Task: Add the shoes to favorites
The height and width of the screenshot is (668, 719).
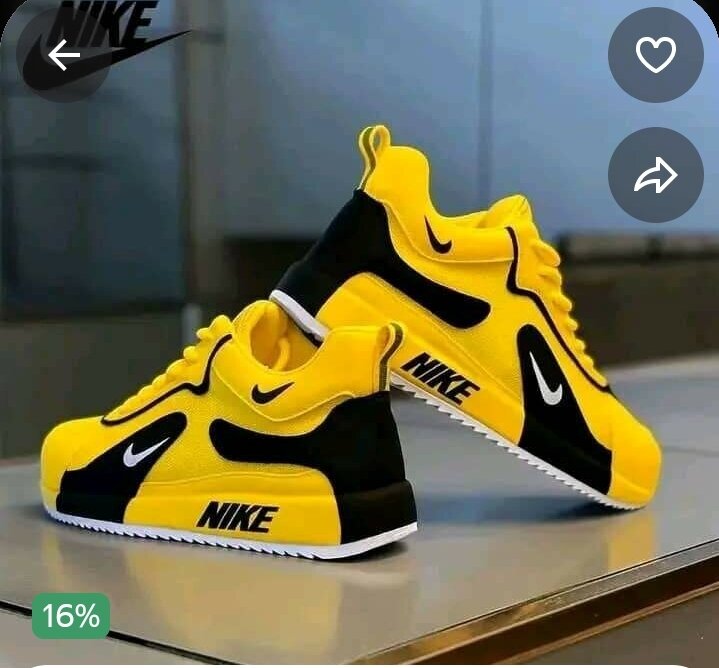Action: (x=655, y=55)
